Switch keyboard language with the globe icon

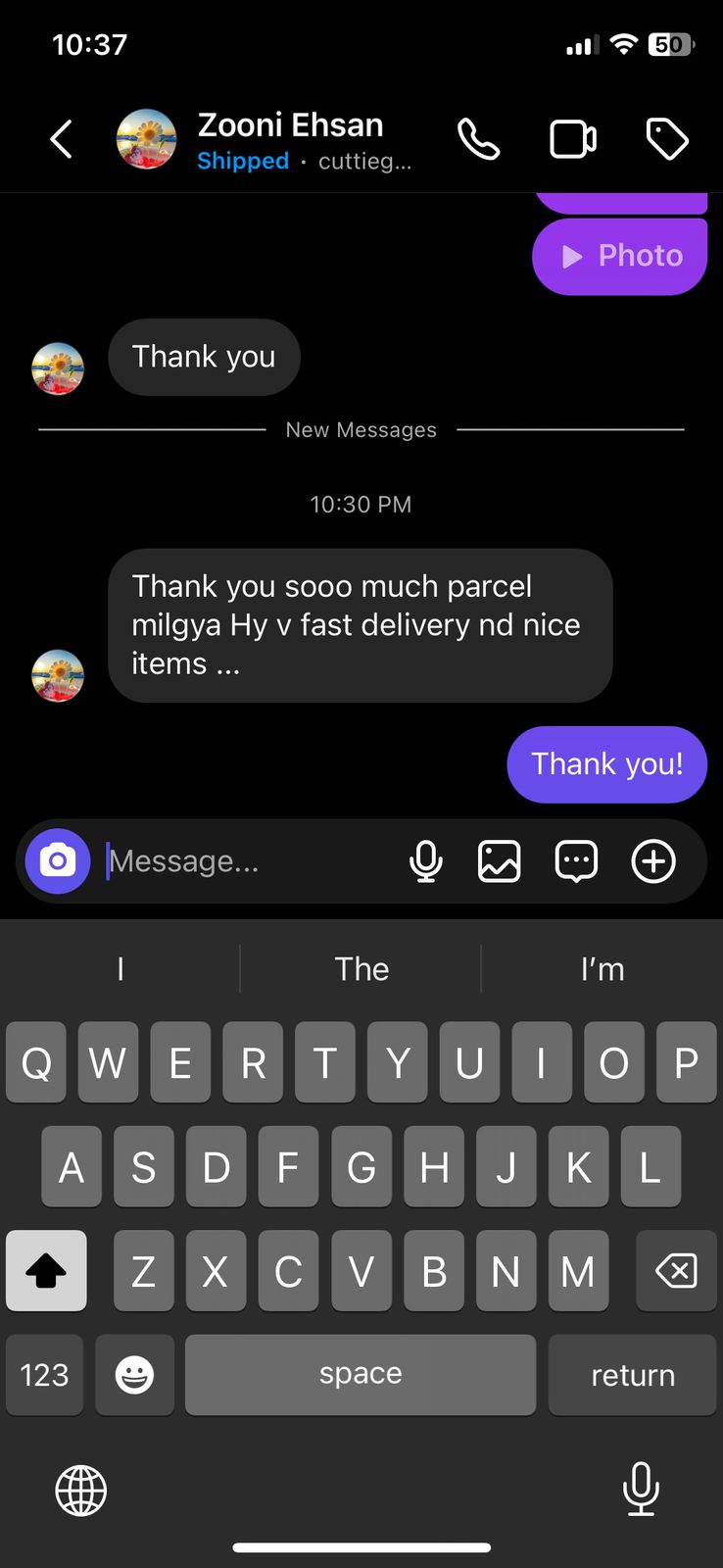(x=80, y=1491)
